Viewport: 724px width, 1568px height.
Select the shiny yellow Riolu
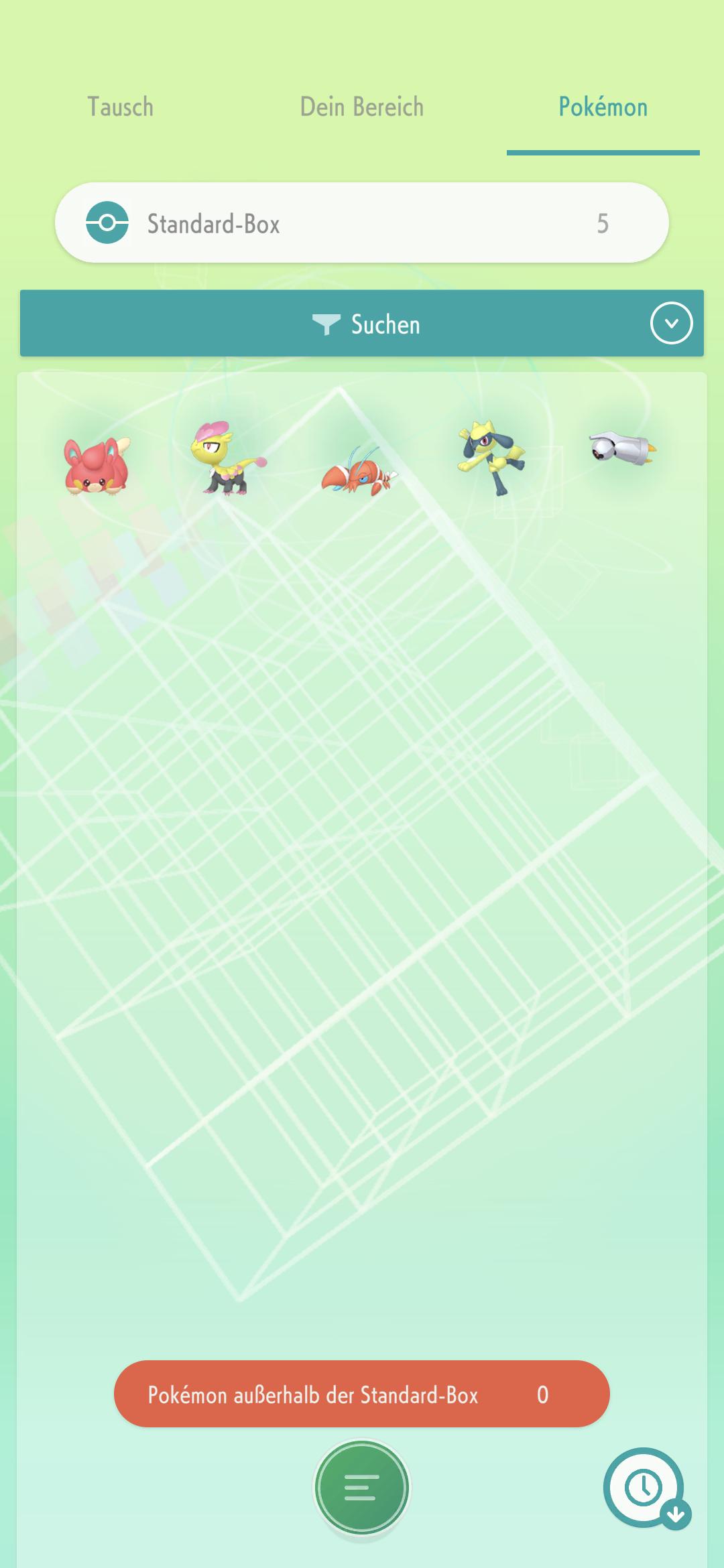pos(491,459)
